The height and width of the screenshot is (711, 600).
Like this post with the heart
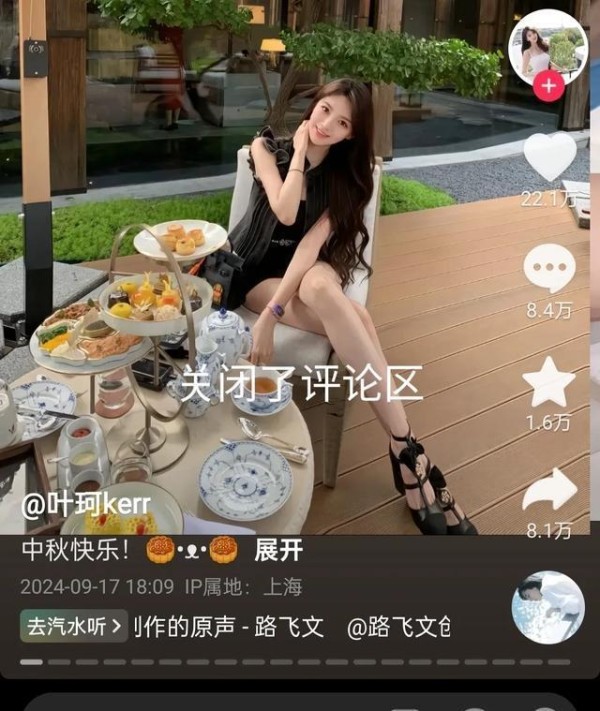tap(550, 156)
